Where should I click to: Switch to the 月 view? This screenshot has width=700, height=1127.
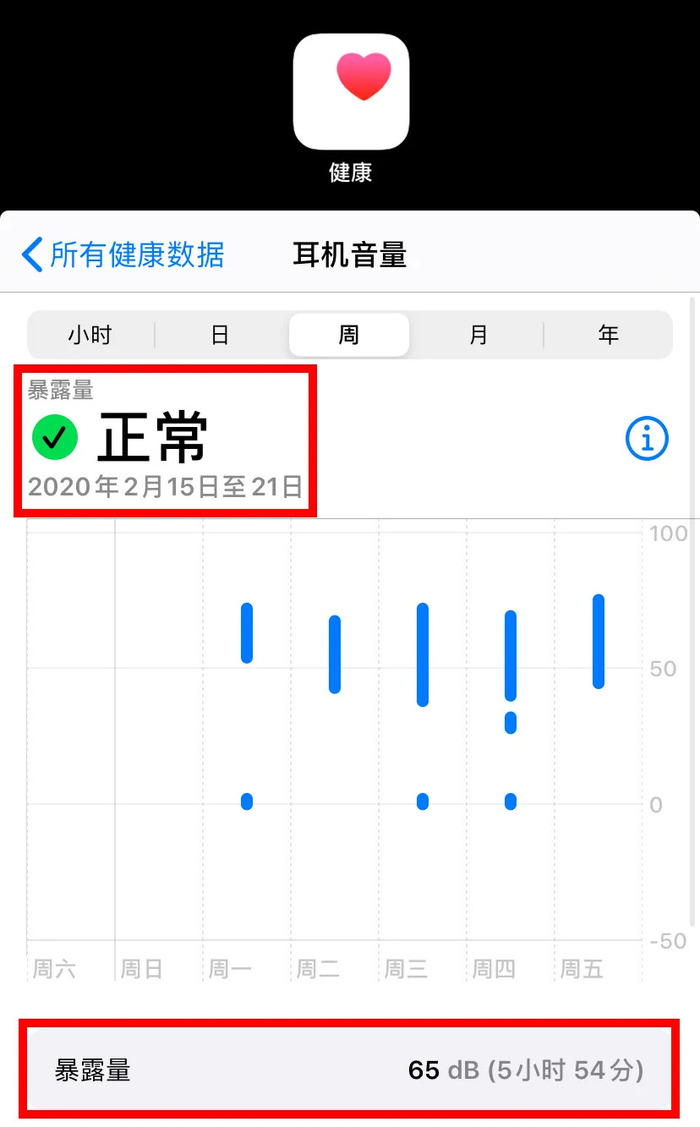point(479,335)
